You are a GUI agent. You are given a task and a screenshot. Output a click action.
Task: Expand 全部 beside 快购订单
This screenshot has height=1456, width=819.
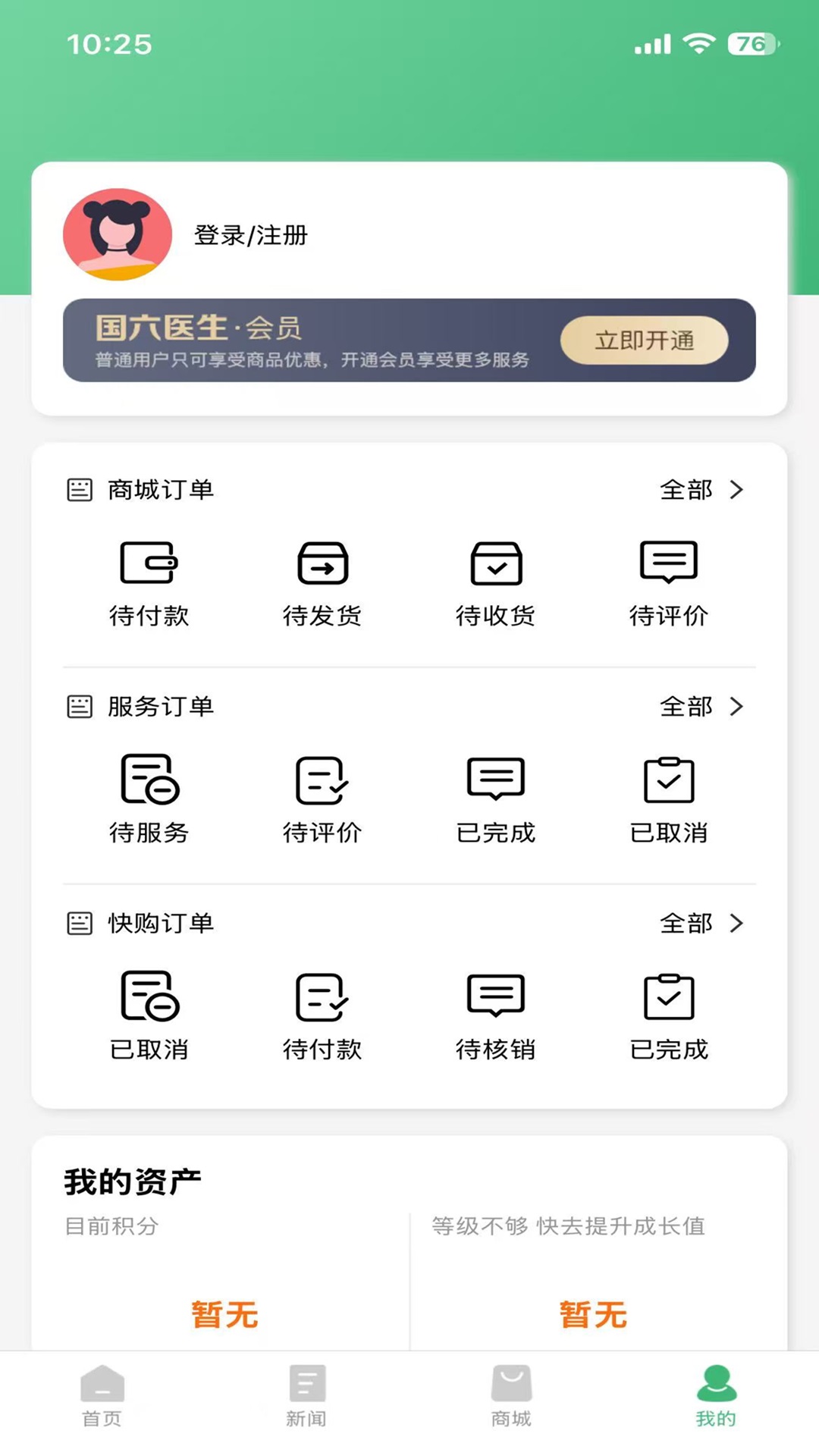(701, 924)
